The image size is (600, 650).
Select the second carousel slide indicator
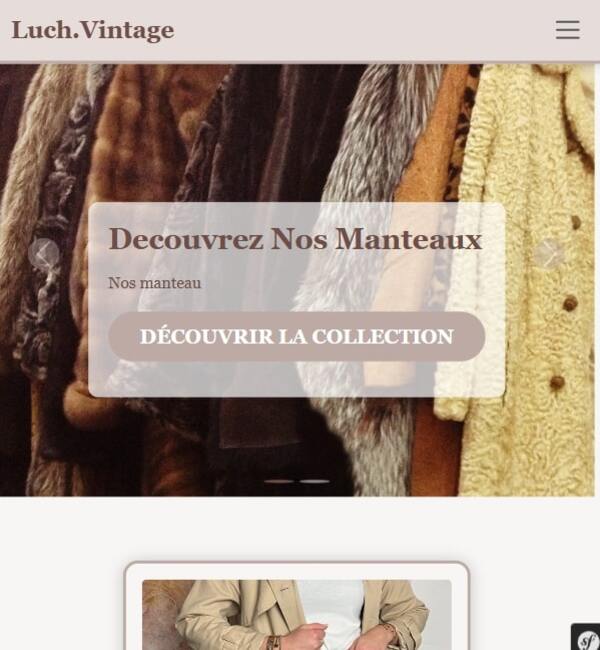314,481
